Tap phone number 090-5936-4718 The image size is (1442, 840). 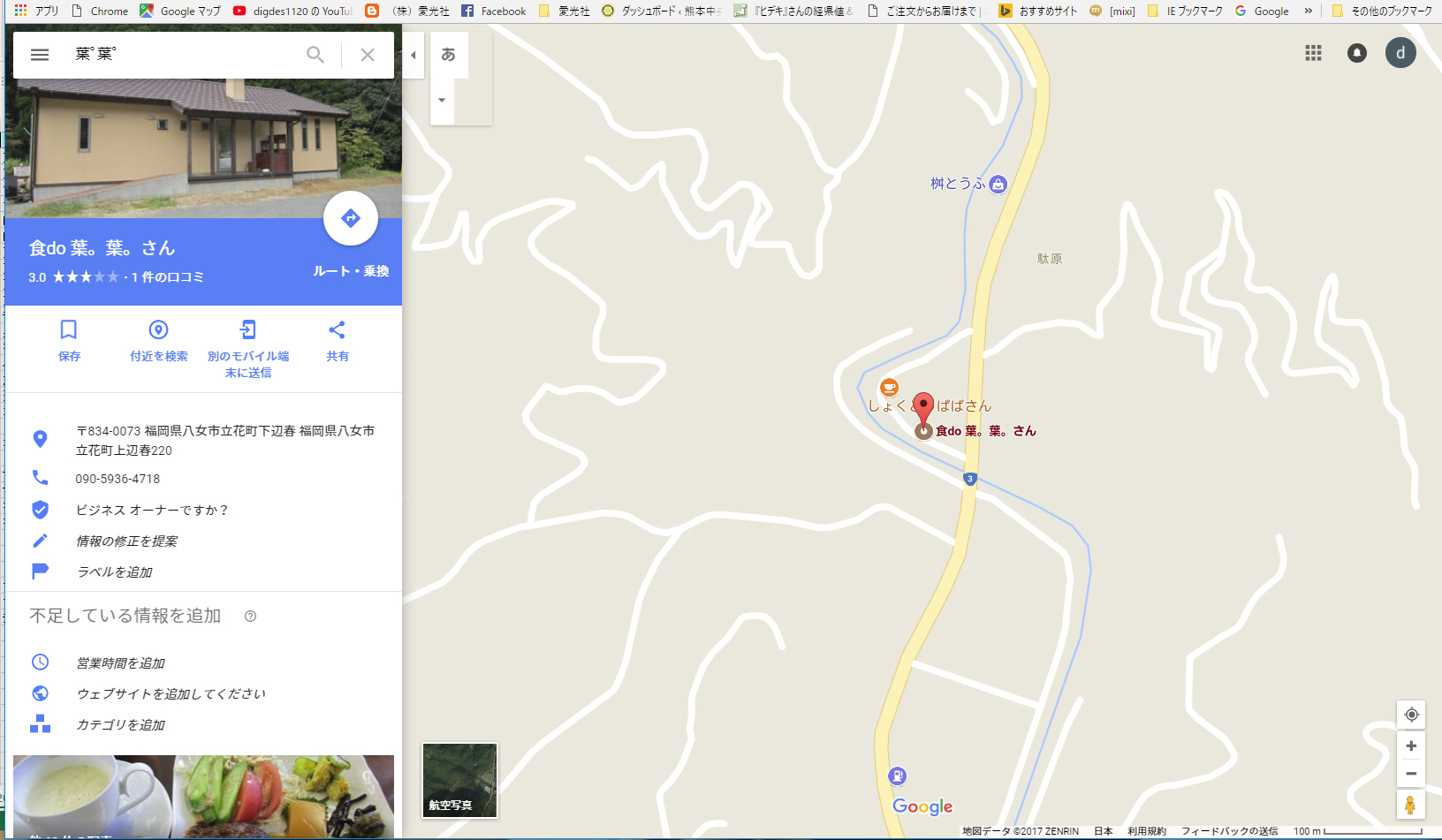point(118,479)
